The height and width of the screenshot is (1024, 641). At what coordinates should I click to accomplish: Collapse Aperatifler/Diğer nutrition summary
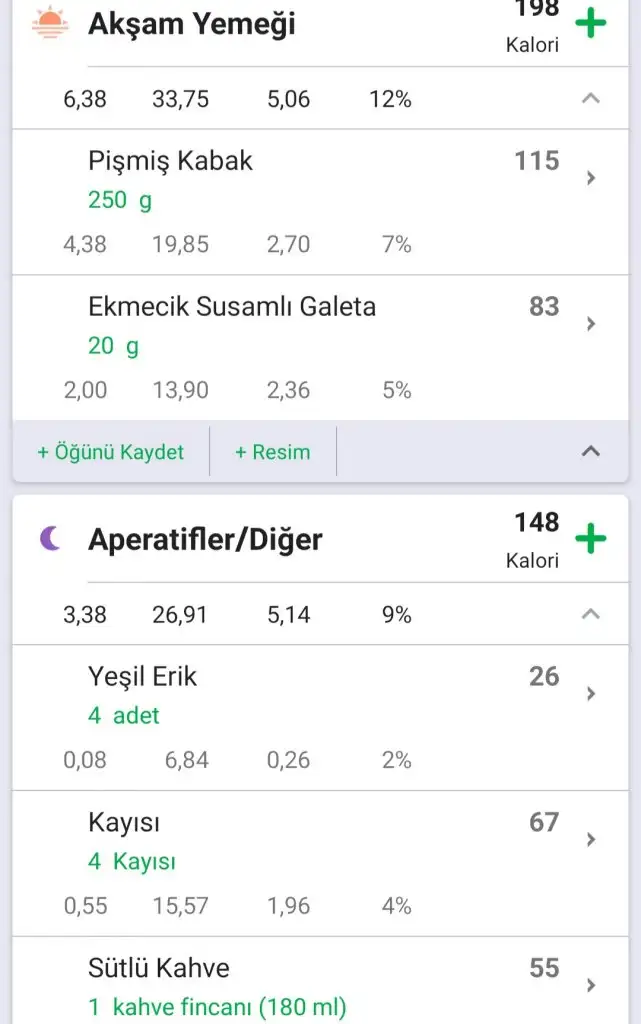pyautogui.click(x=591, y=615)
